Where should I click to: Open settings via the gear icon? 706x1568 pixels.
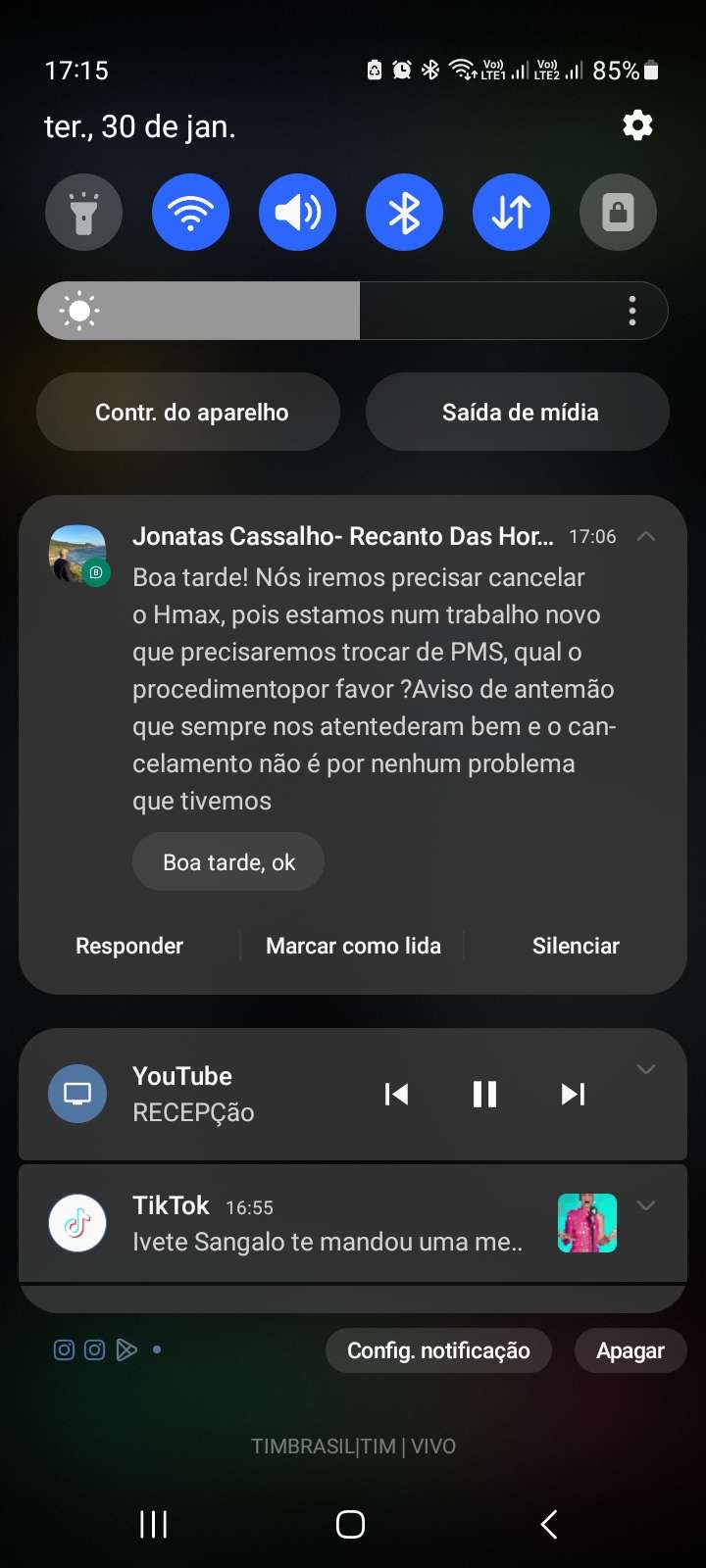click(x=637, y=125)
